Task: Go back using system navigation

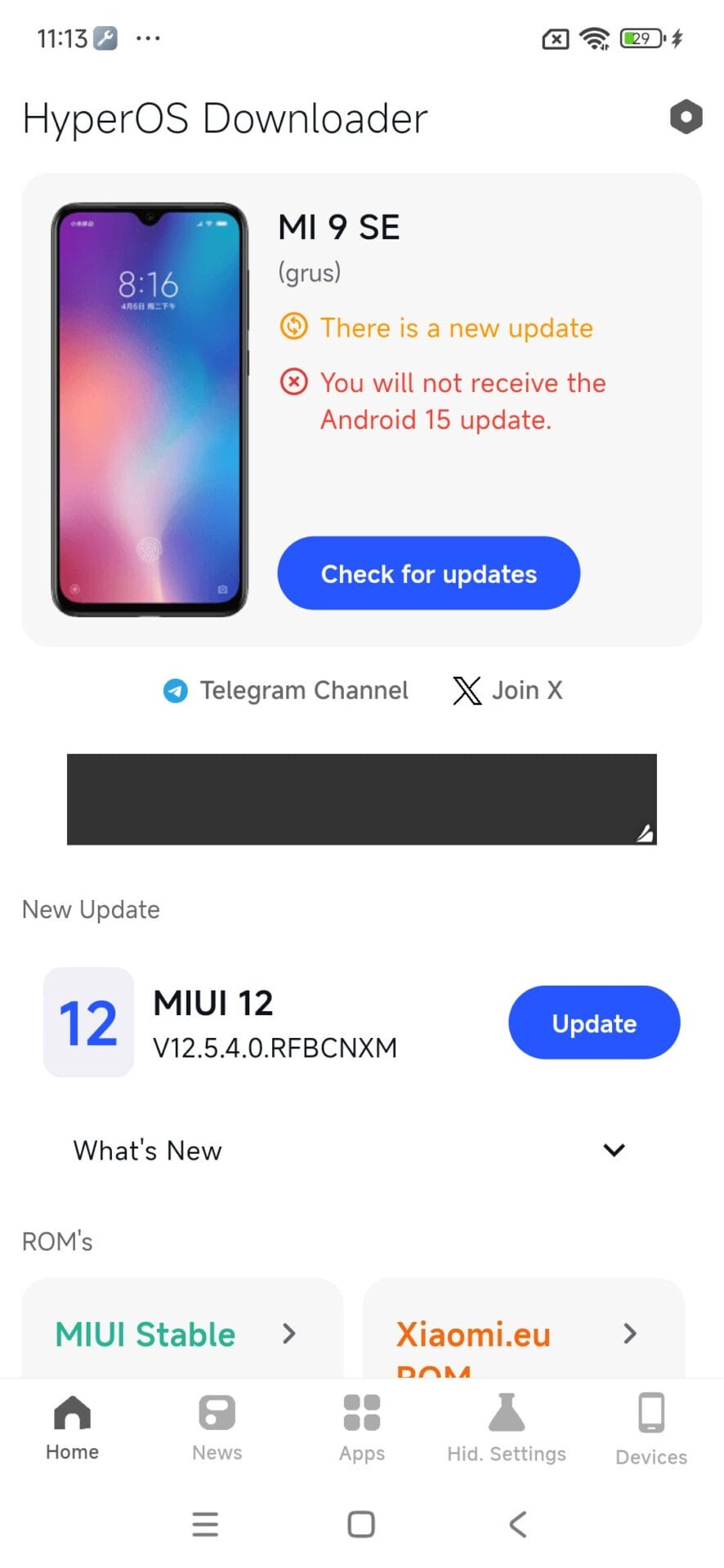Action: [518, 1524]
